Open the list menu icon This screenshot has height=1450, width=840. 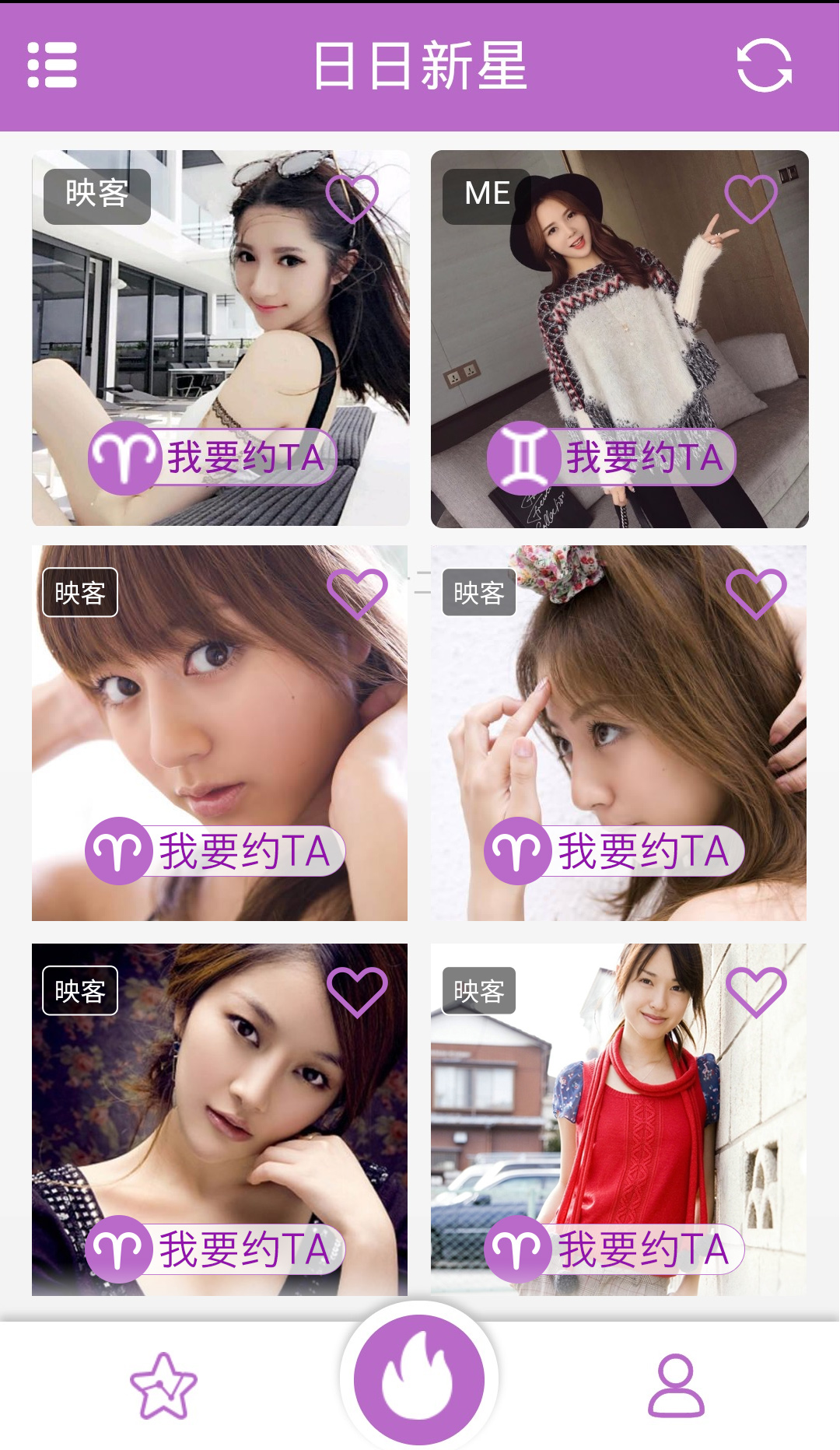52,65
